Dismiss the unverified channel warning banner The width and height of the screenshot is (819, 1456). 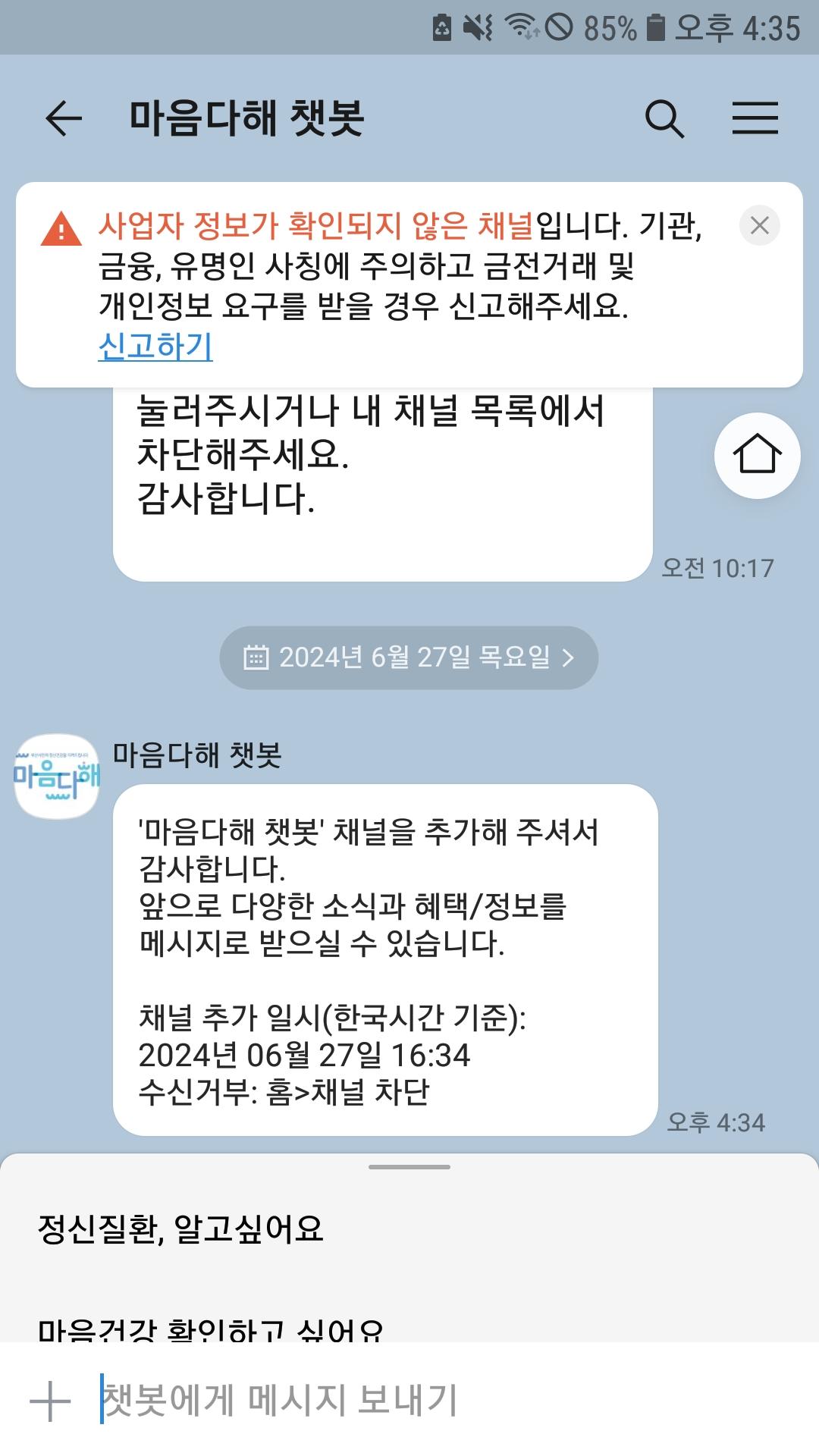[759, 225]
